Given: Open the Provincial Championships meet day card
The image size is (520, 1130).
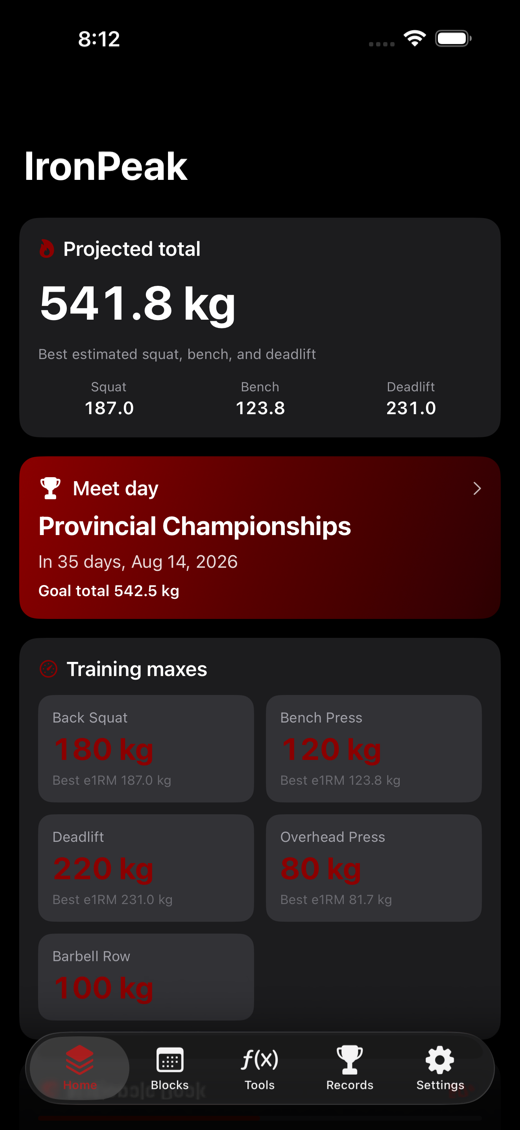Looking at the screenshot, I should [x=260, y=538].
